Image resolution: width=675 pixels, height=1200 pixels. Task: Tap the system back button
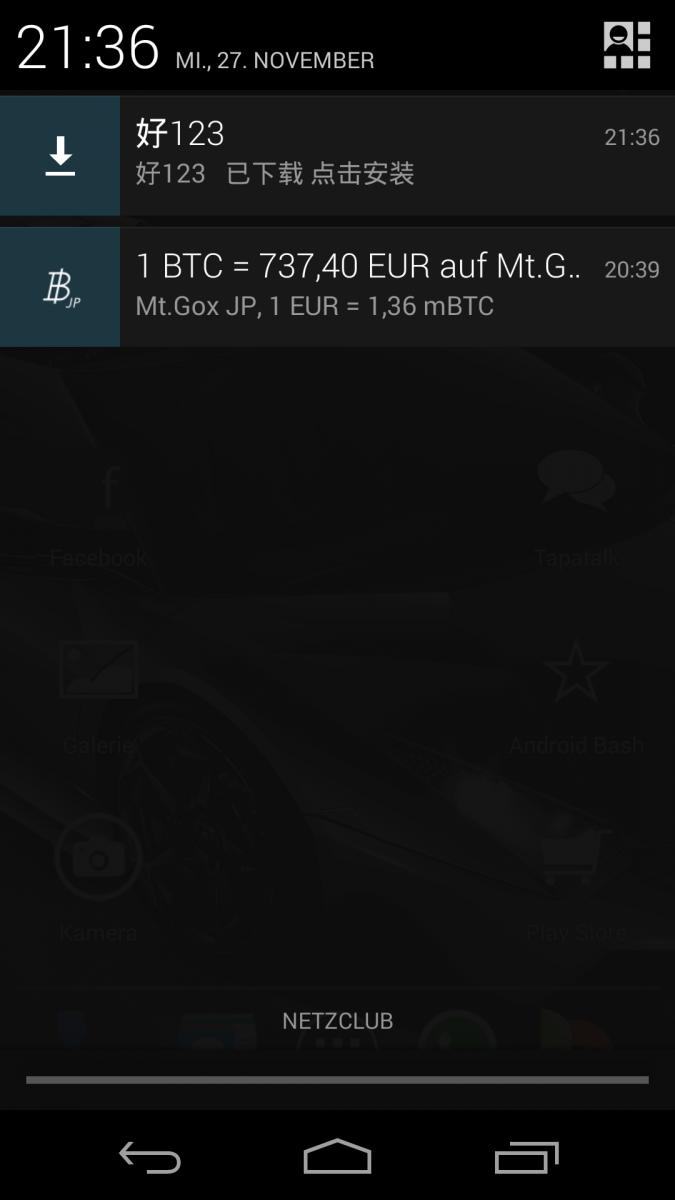150,1158
